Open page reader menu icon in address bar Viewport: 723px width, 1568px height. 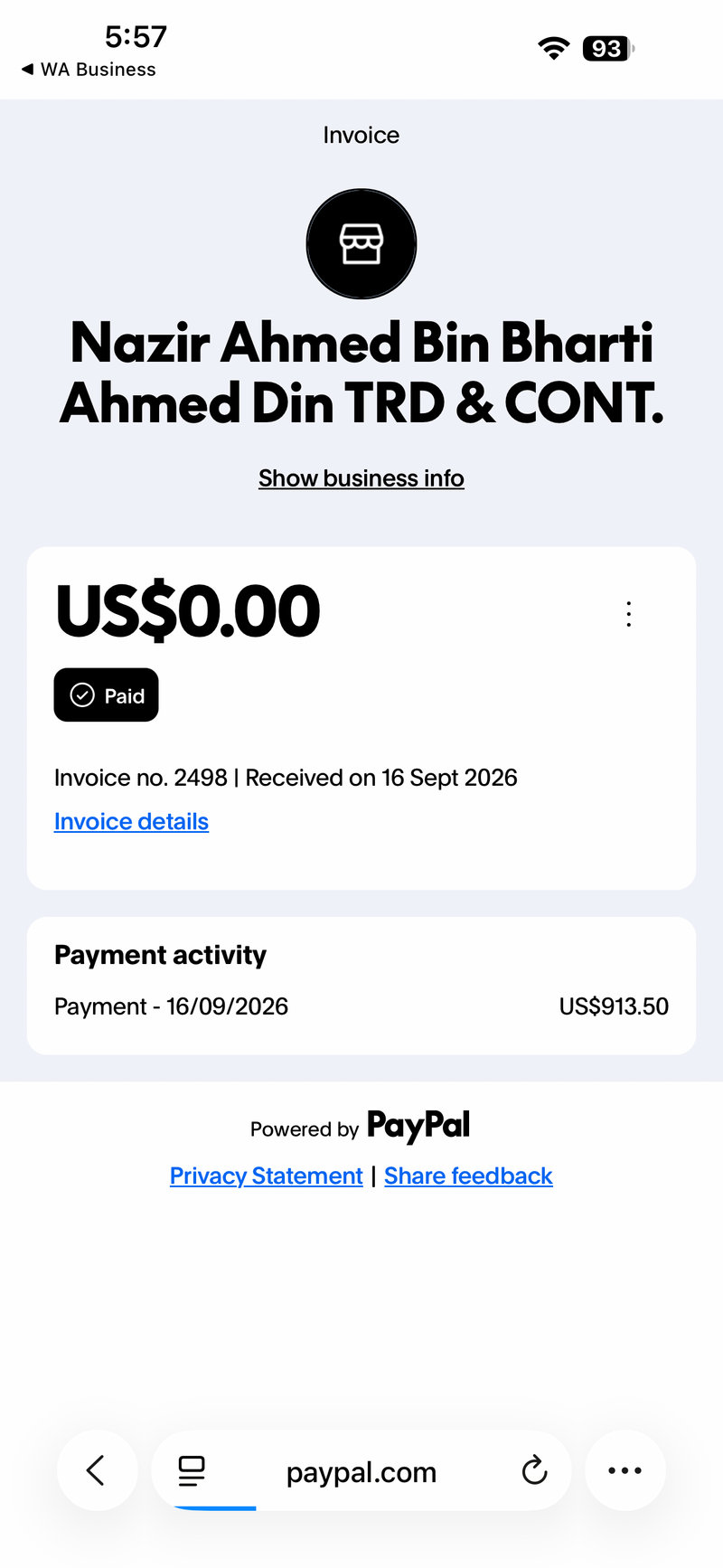[191, 1470]
